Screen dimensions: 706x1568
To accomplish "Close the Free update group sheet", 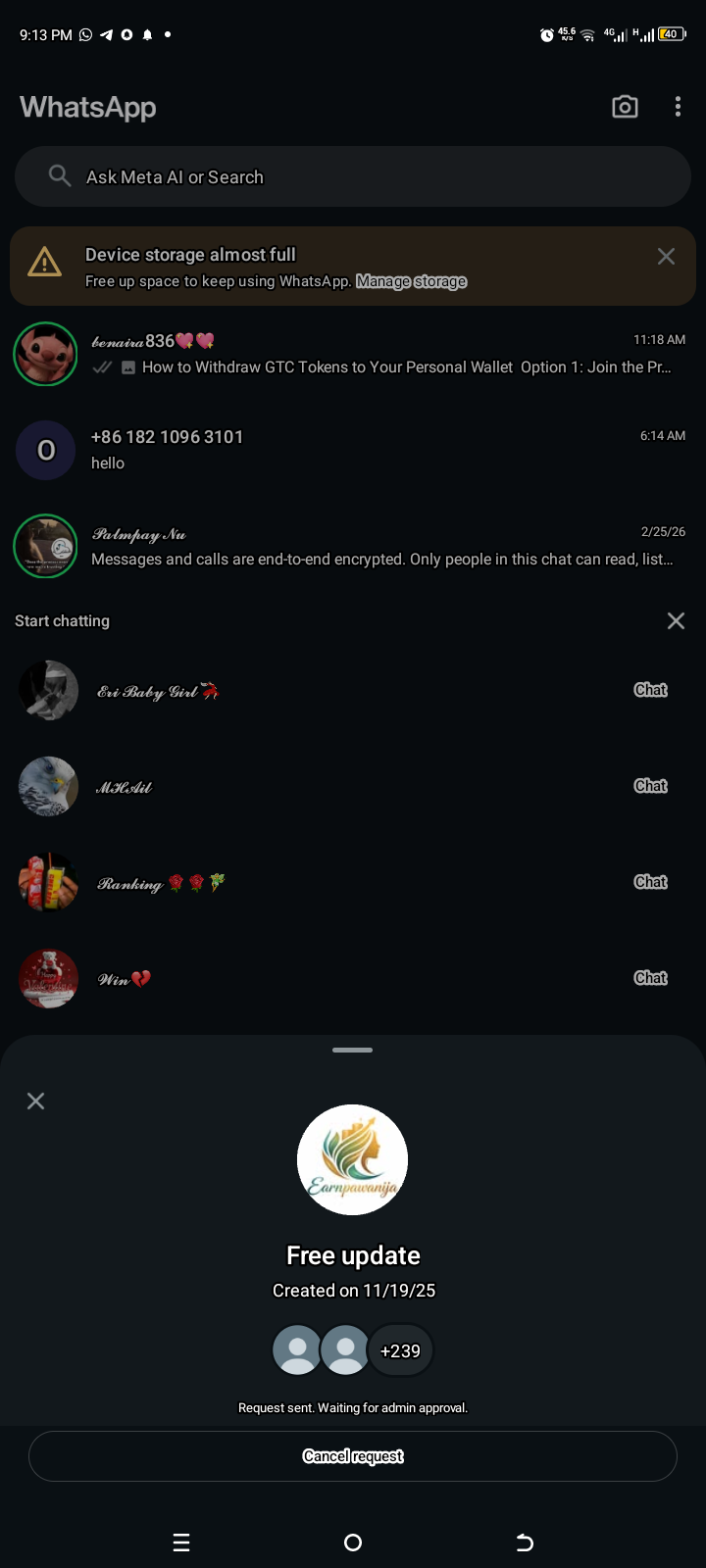I will [x=36, y=1101].
